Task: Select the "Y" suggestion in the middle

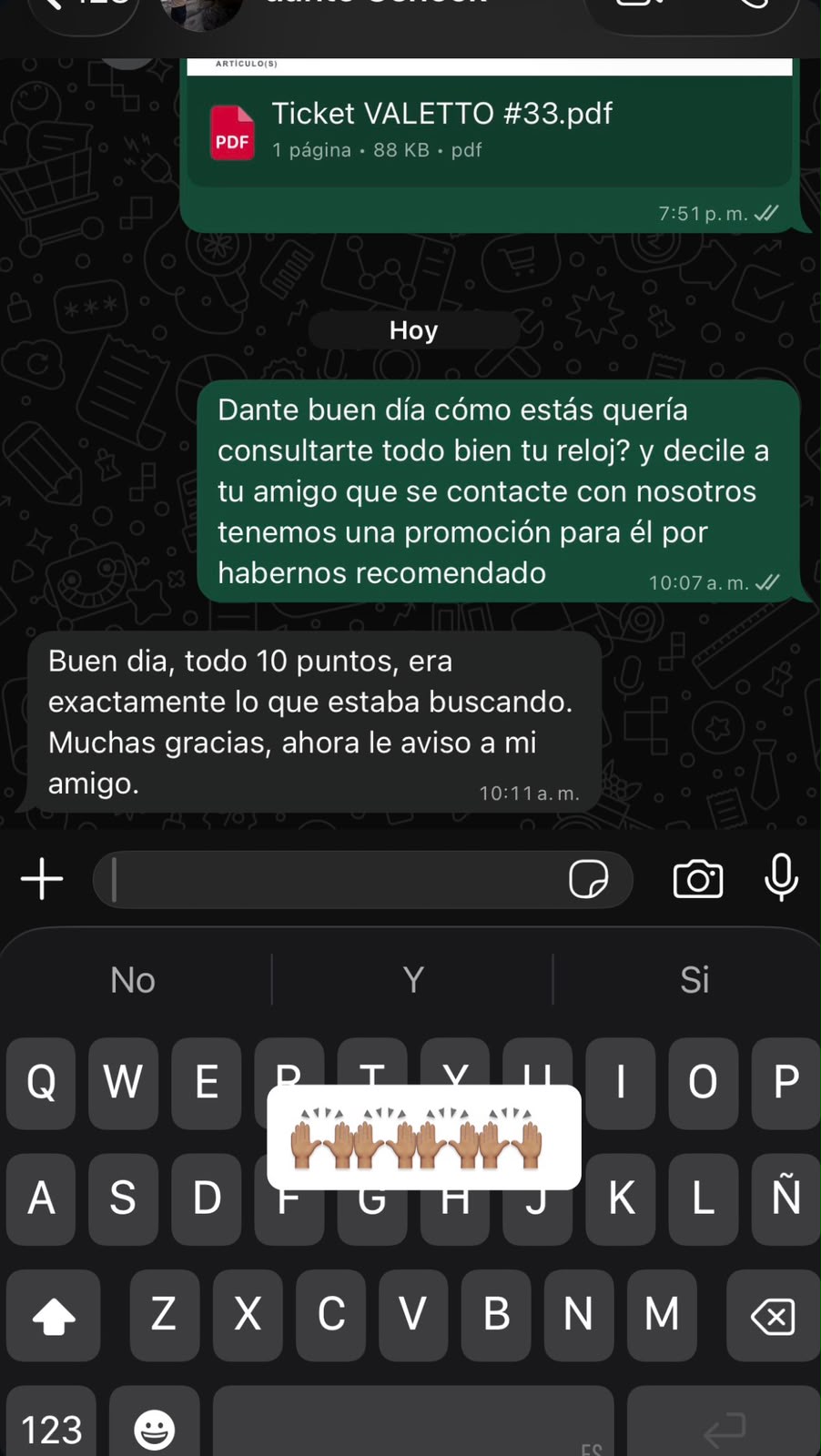Action: coord(413,980)
